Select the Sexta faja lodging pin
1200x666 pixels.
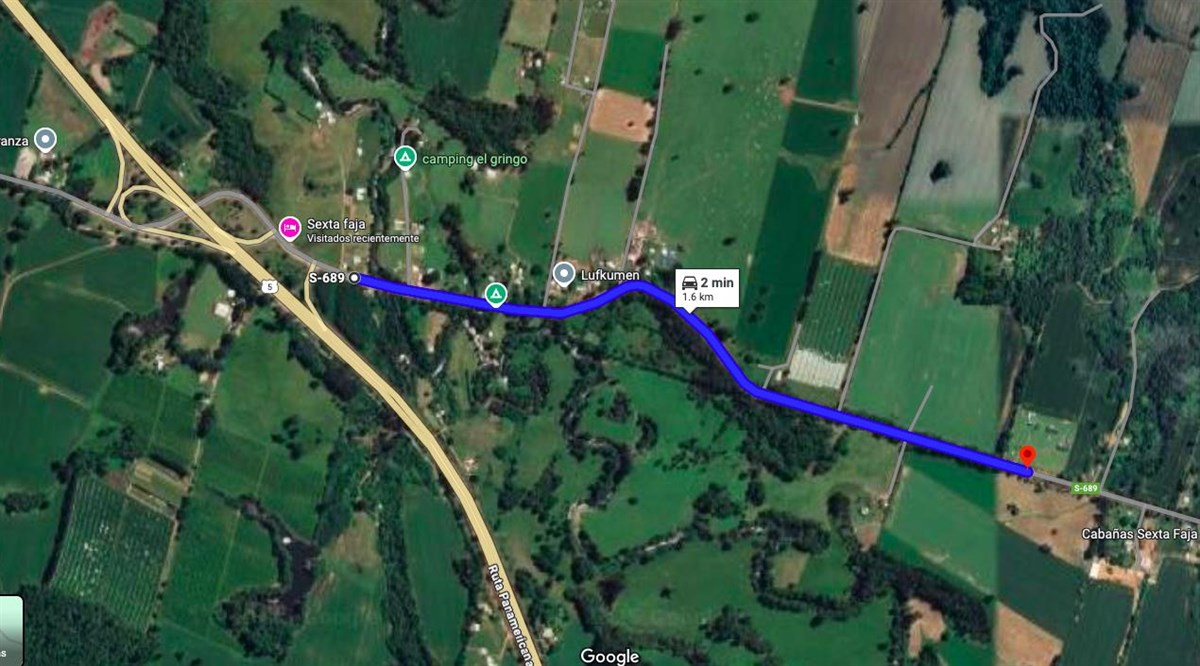290,229
